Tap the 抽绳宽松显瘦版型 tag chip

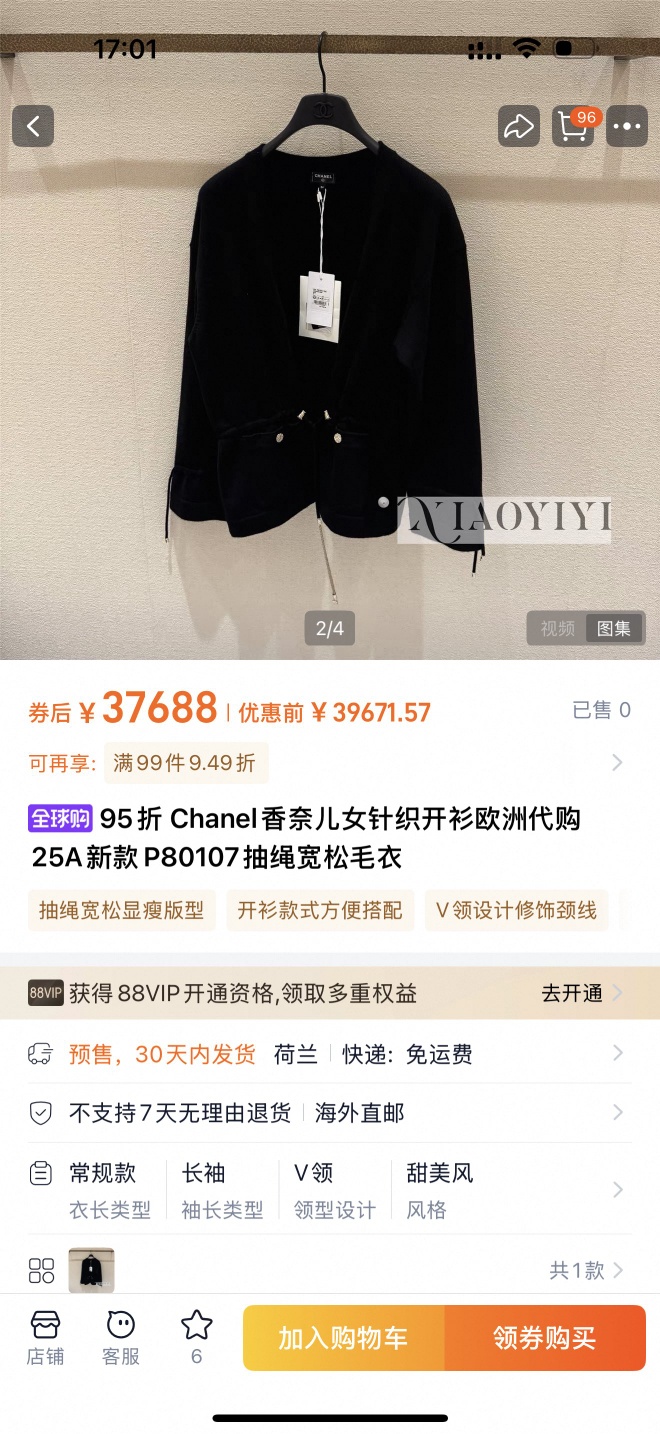pyautogui.click(x=121, y=910)
